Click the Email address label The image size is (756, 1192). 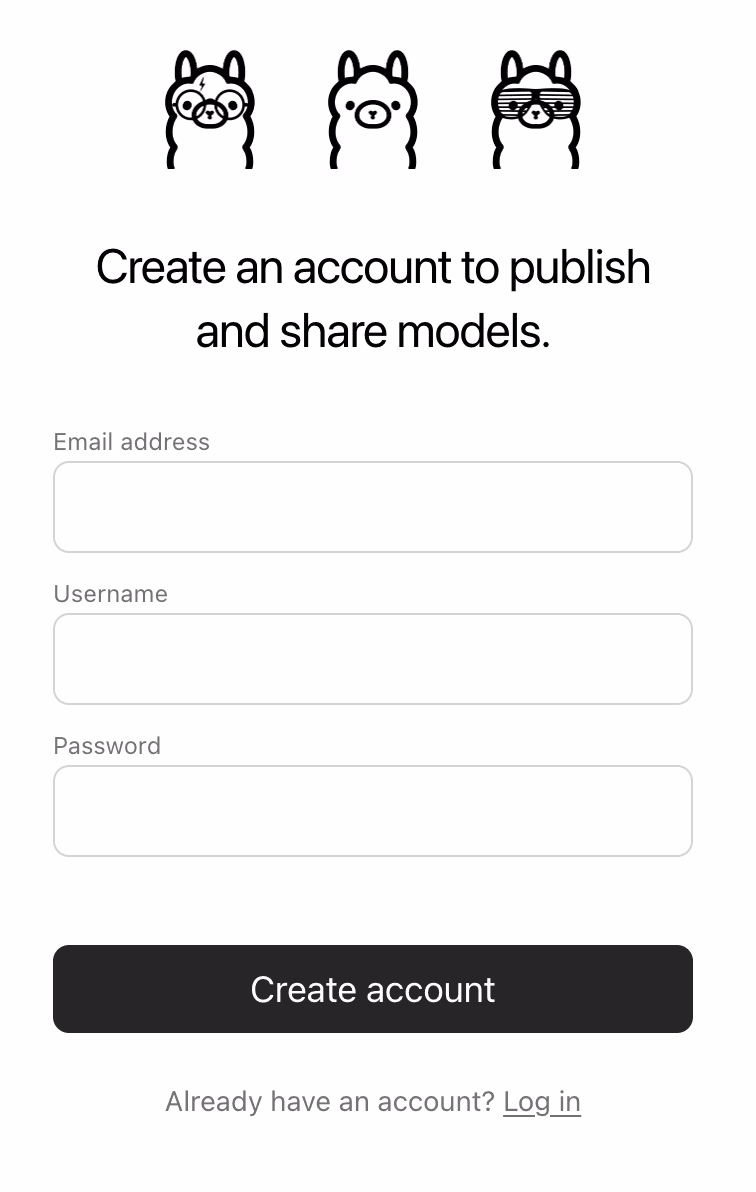[131, 442]
